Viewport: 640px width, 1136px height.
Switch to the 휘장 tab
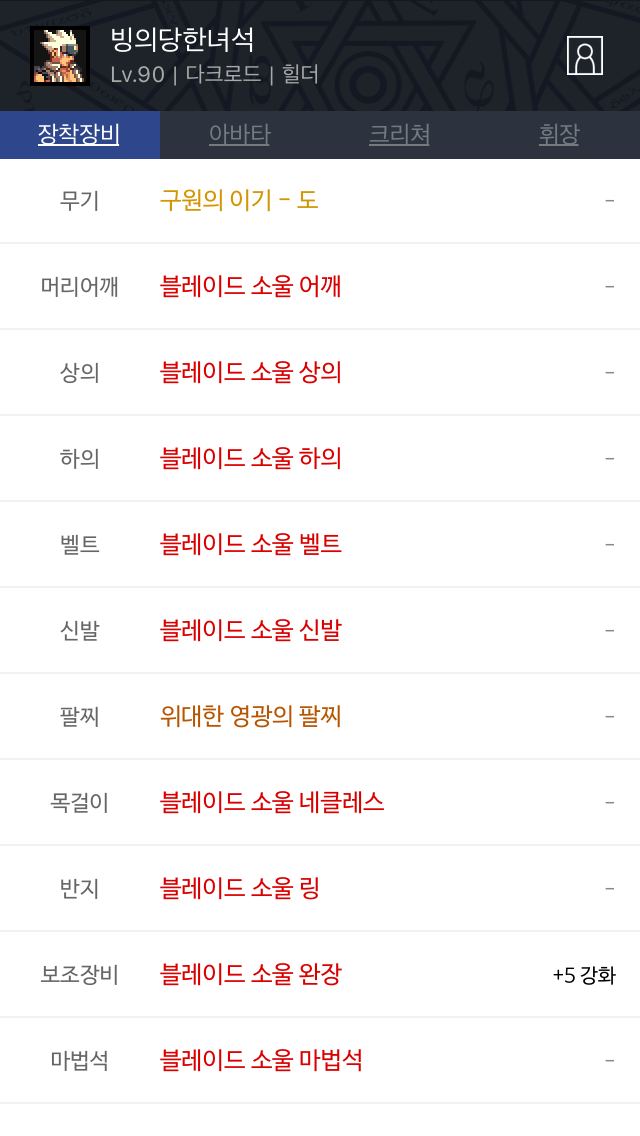coord(559,134)
